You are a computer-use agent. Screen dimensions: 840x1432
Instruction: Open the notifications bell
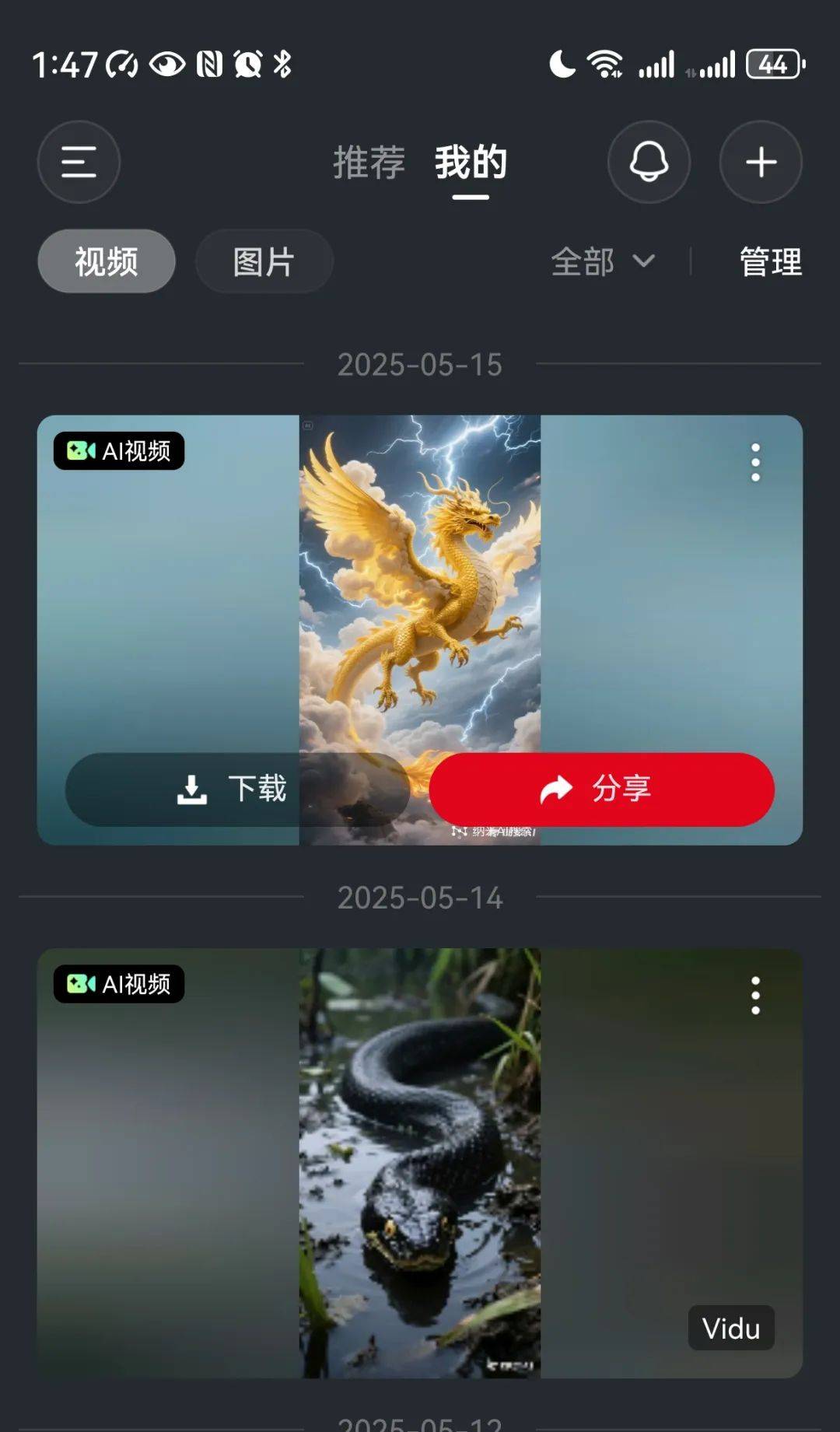click(649, 162)
